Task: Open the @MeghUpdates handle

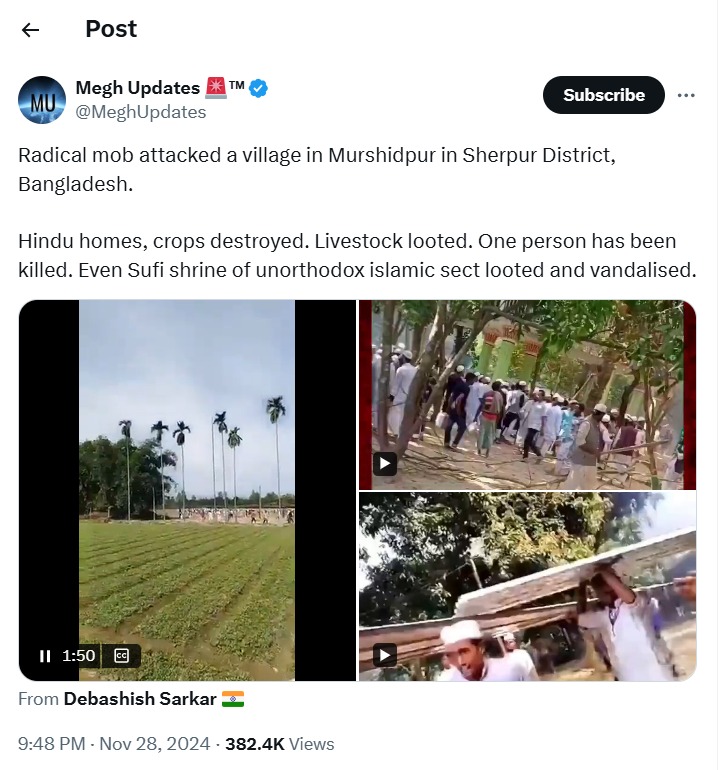Action: (141, 112)
